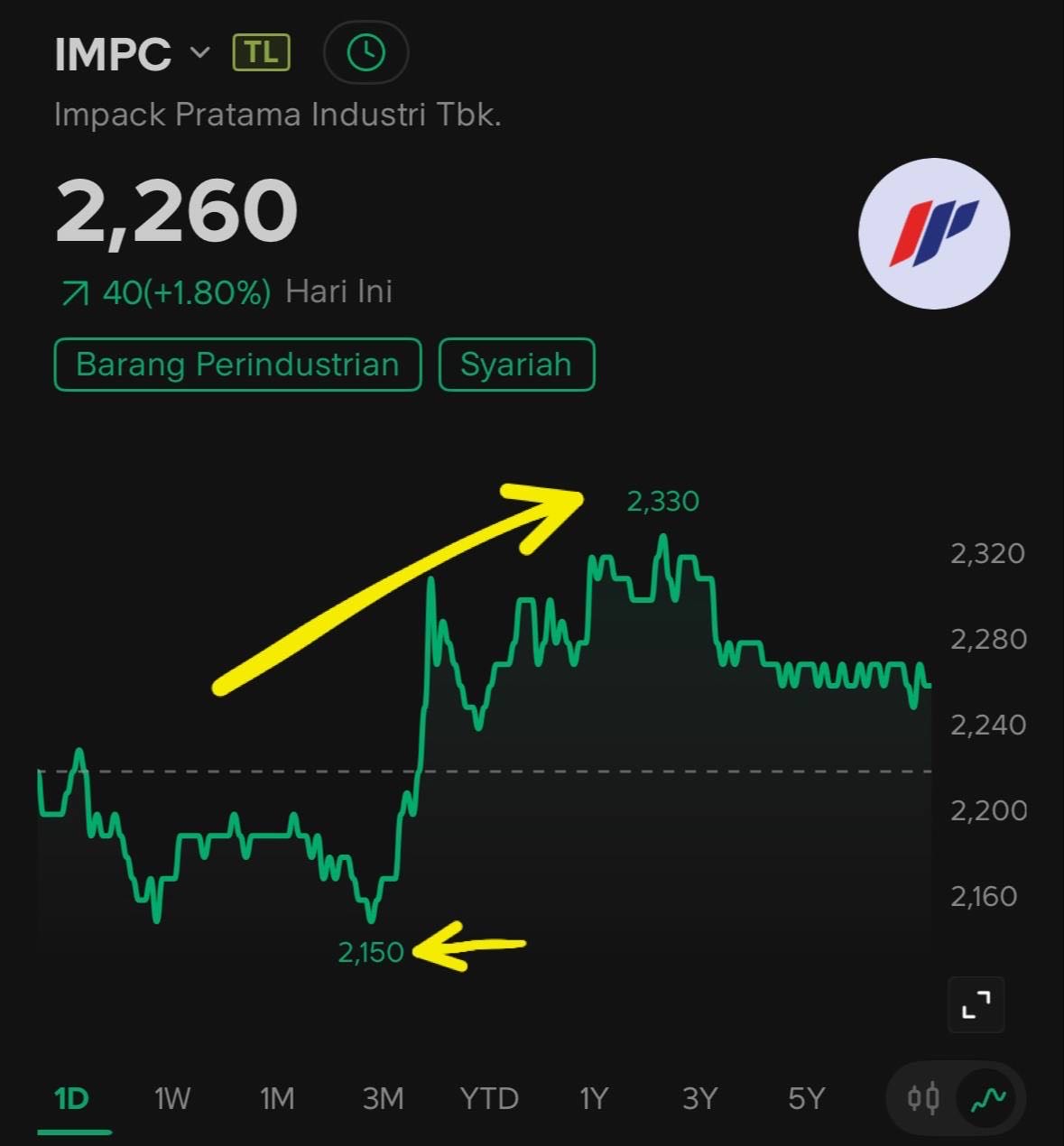
Task: Tap the TL badge
Action: pyautogui.click(x=261, y=52)
